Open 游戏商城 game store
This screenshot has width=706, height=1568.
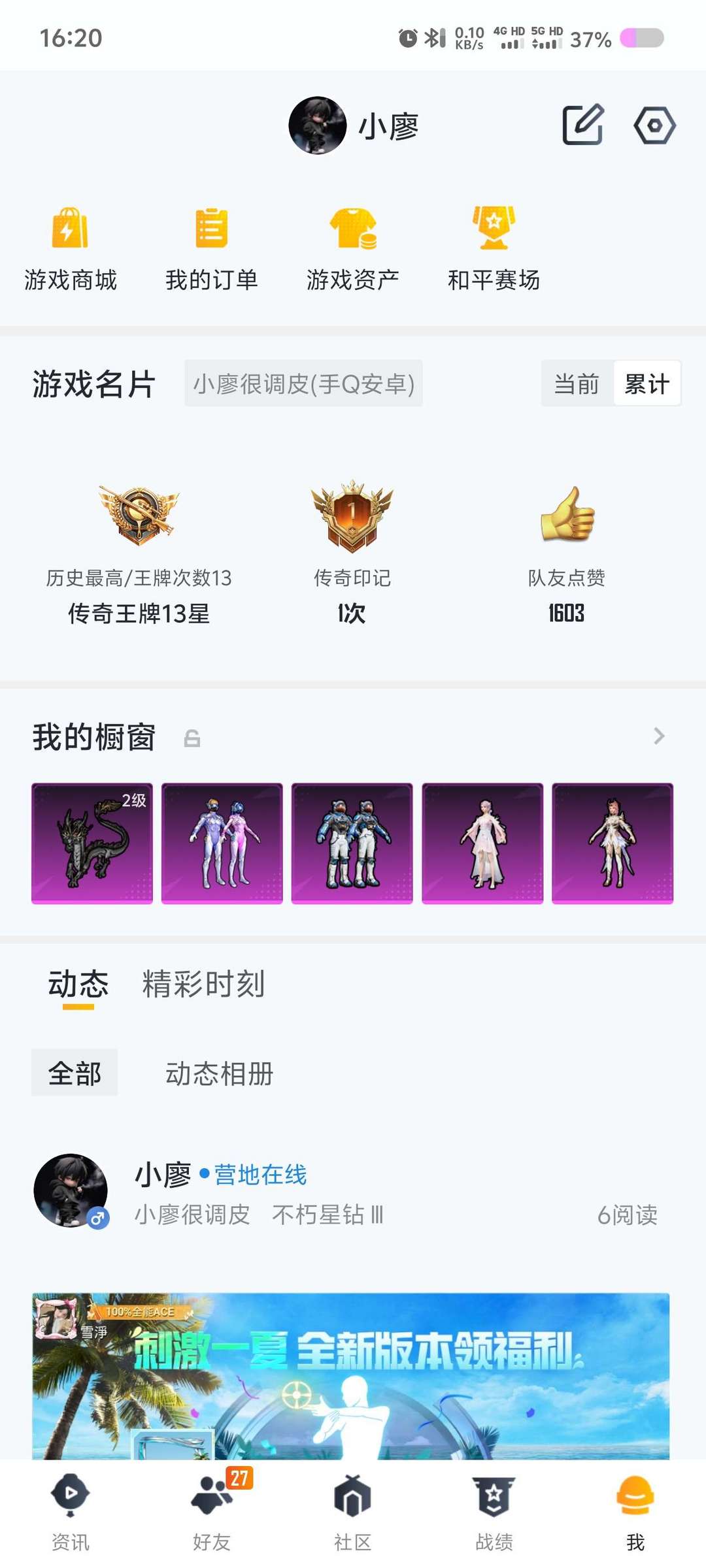pyautogui.click(x=71, y=248)
